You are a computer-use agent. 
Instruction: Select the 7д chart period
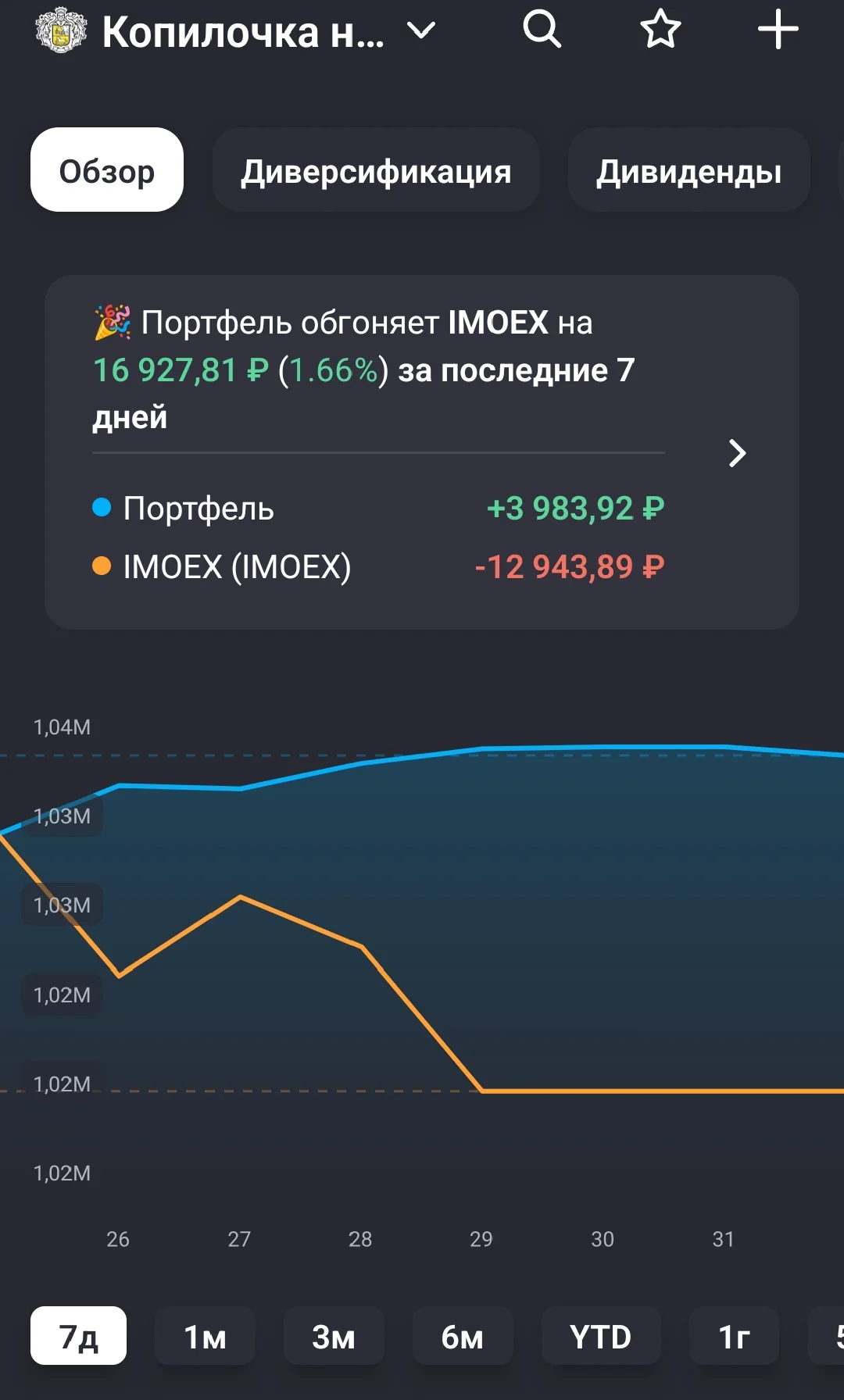[x=78, y=1336]
